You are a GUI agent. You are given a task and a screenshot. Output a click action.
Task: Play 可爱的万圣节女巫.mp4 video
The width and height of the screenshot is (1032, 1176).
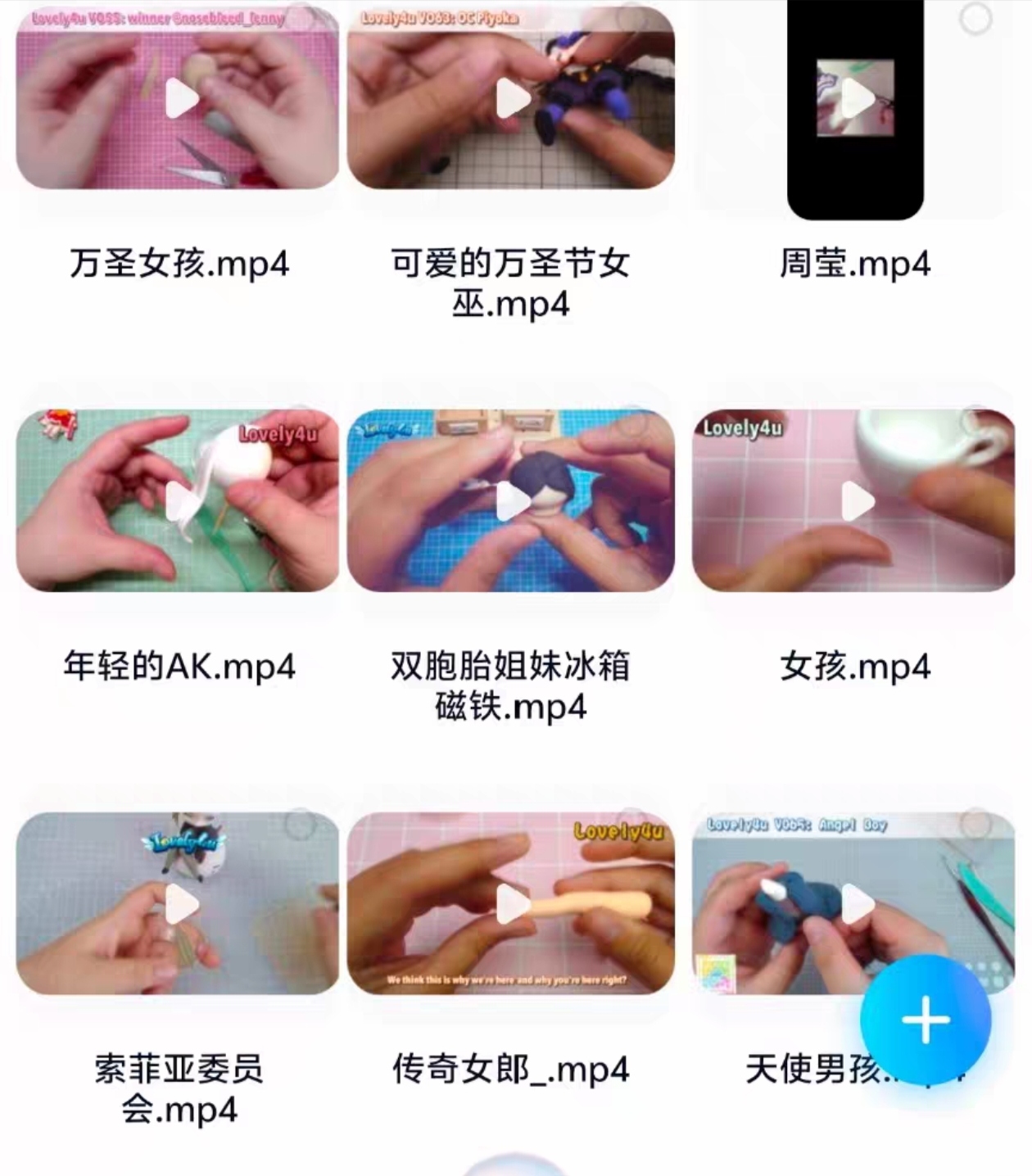click(x=511, y=98)
